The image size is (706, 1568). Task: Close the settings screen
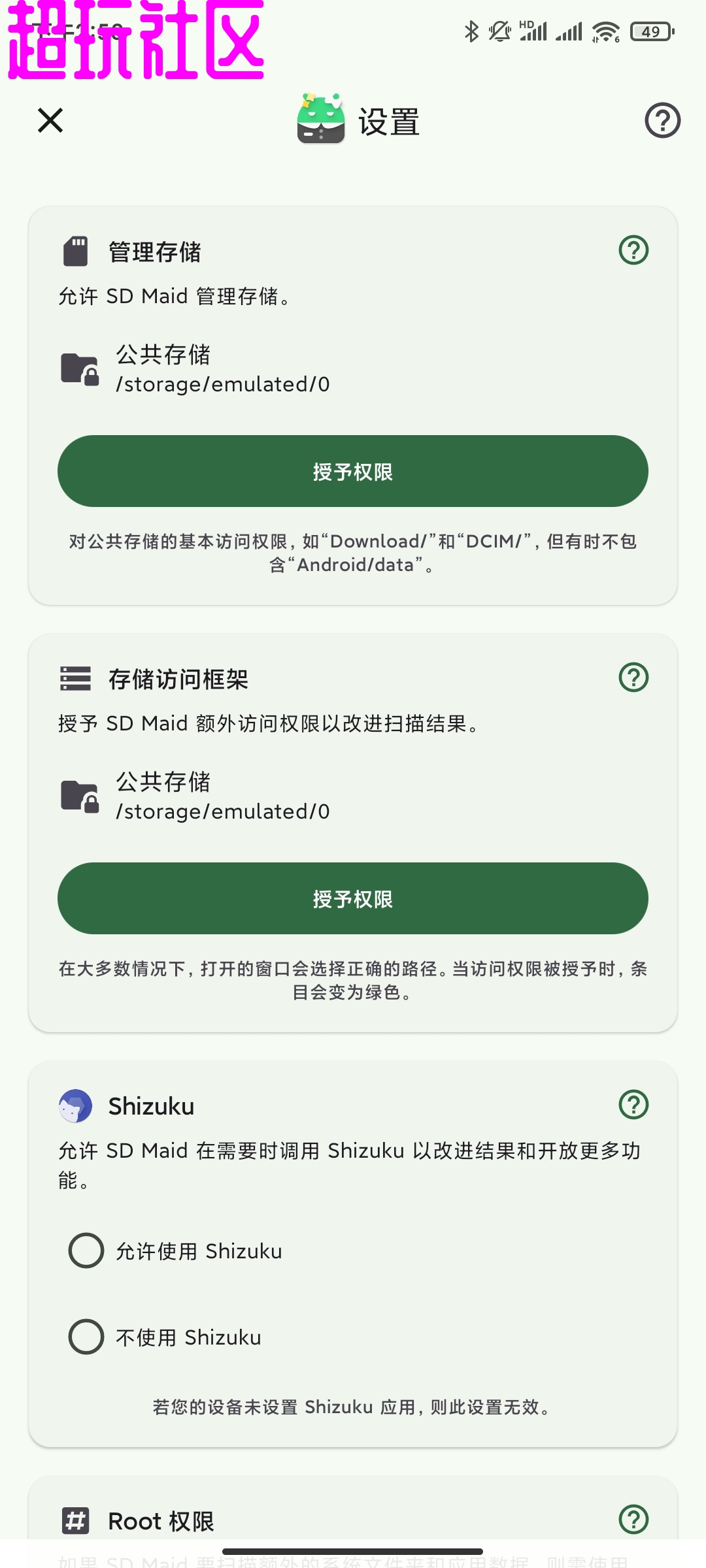(x=50, y=120)
